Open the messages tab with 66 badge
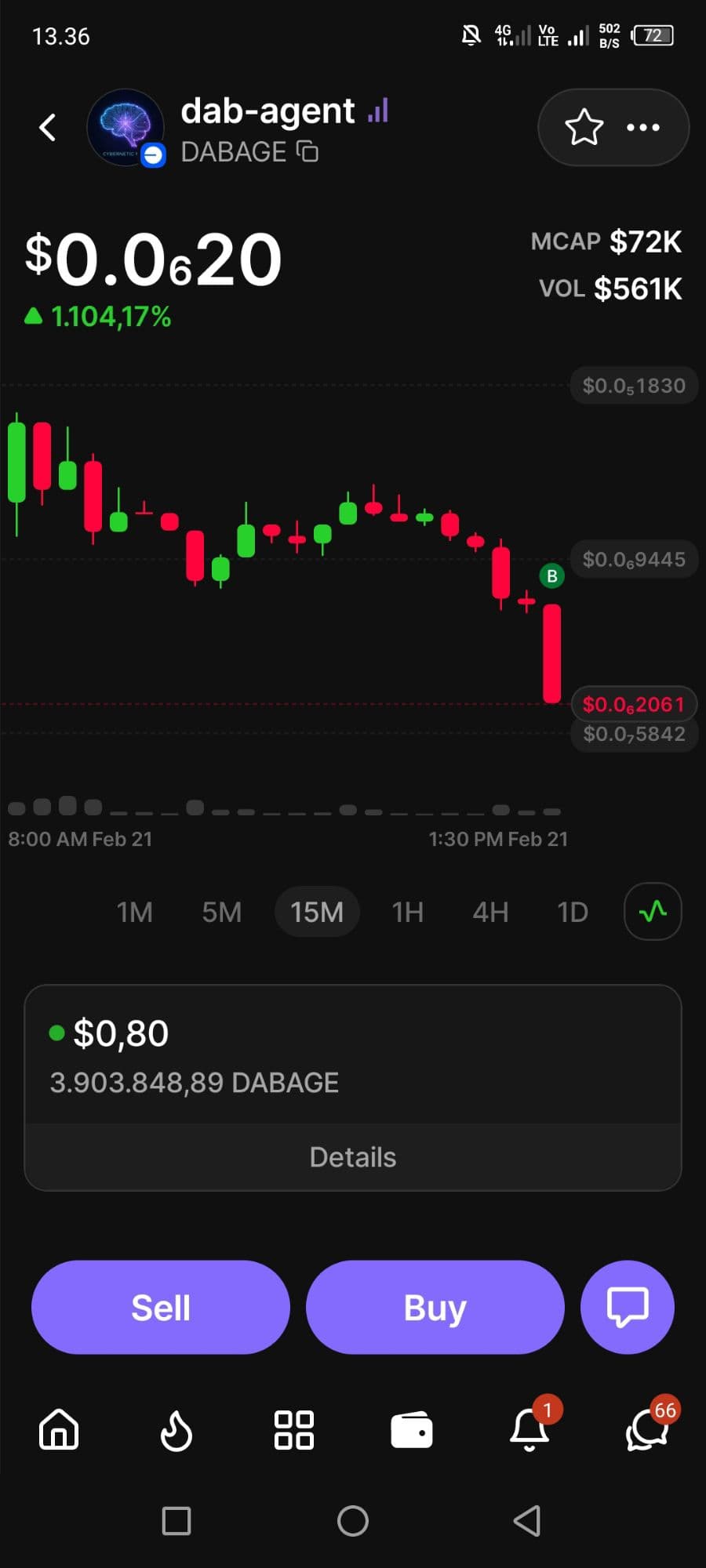The width and height of the screenshot is (706, 1568). point(646,1429)
